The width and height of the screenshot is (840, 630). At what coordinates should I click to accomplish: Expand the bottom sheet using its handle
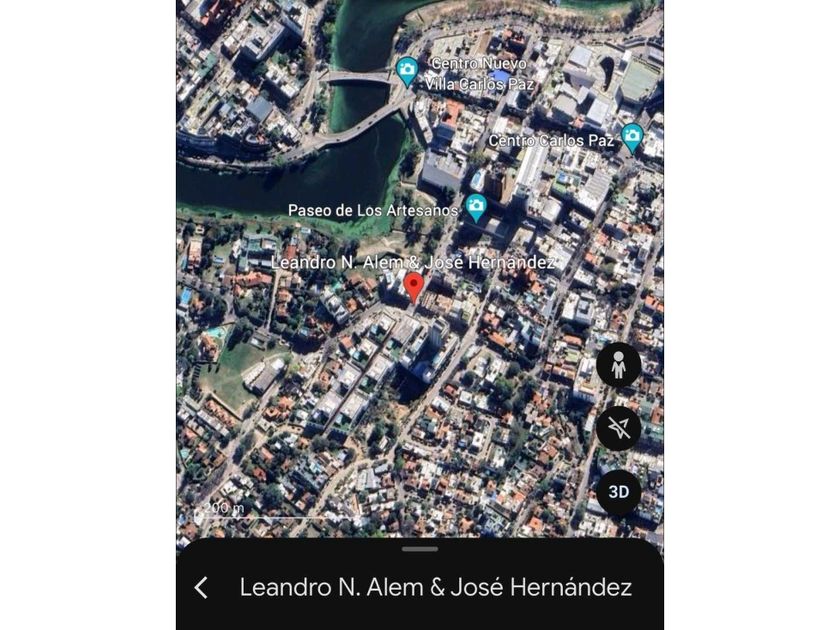coord(420,549)
